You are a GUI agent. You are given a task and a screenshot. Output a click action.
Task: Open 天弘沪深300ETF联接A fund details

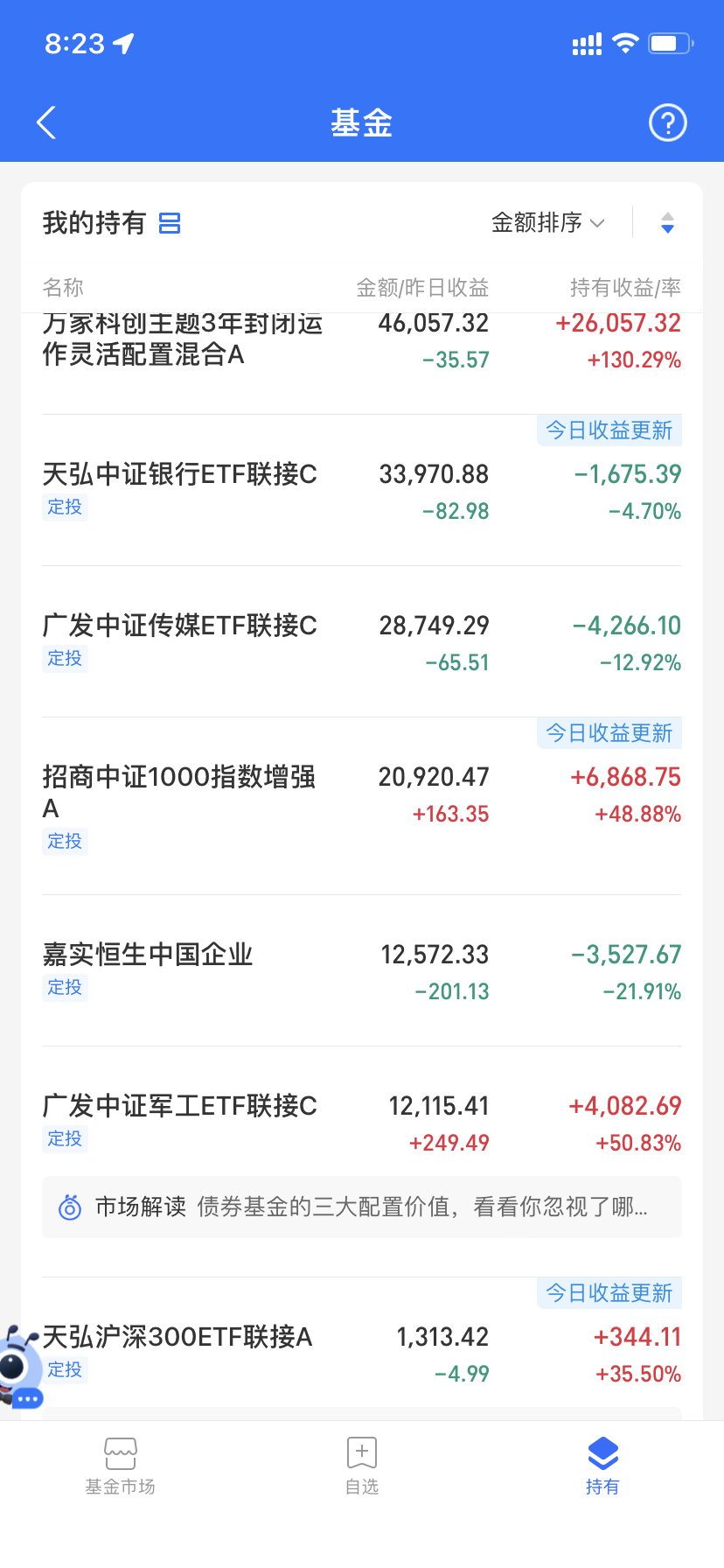[178, 1337]
